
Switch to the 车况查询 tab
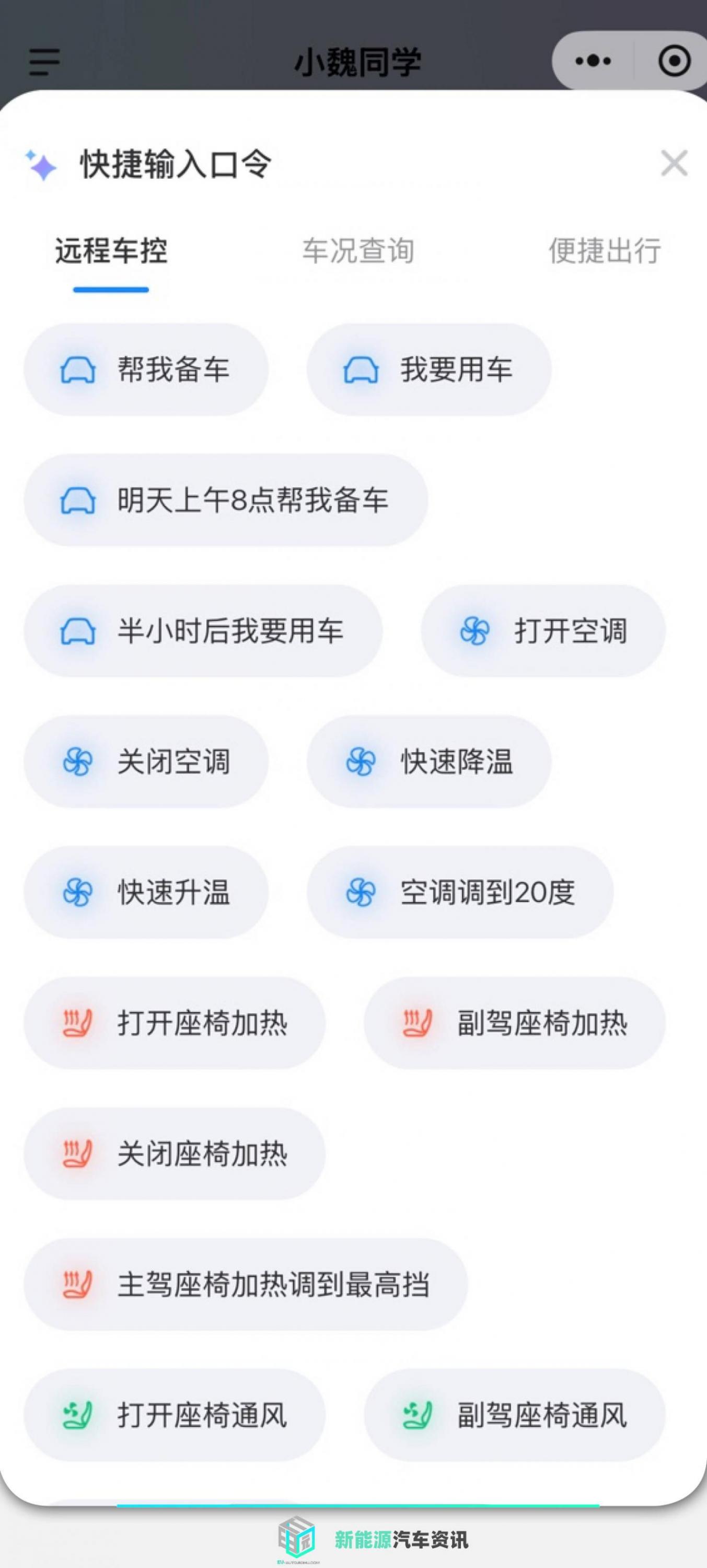point(358,251)
